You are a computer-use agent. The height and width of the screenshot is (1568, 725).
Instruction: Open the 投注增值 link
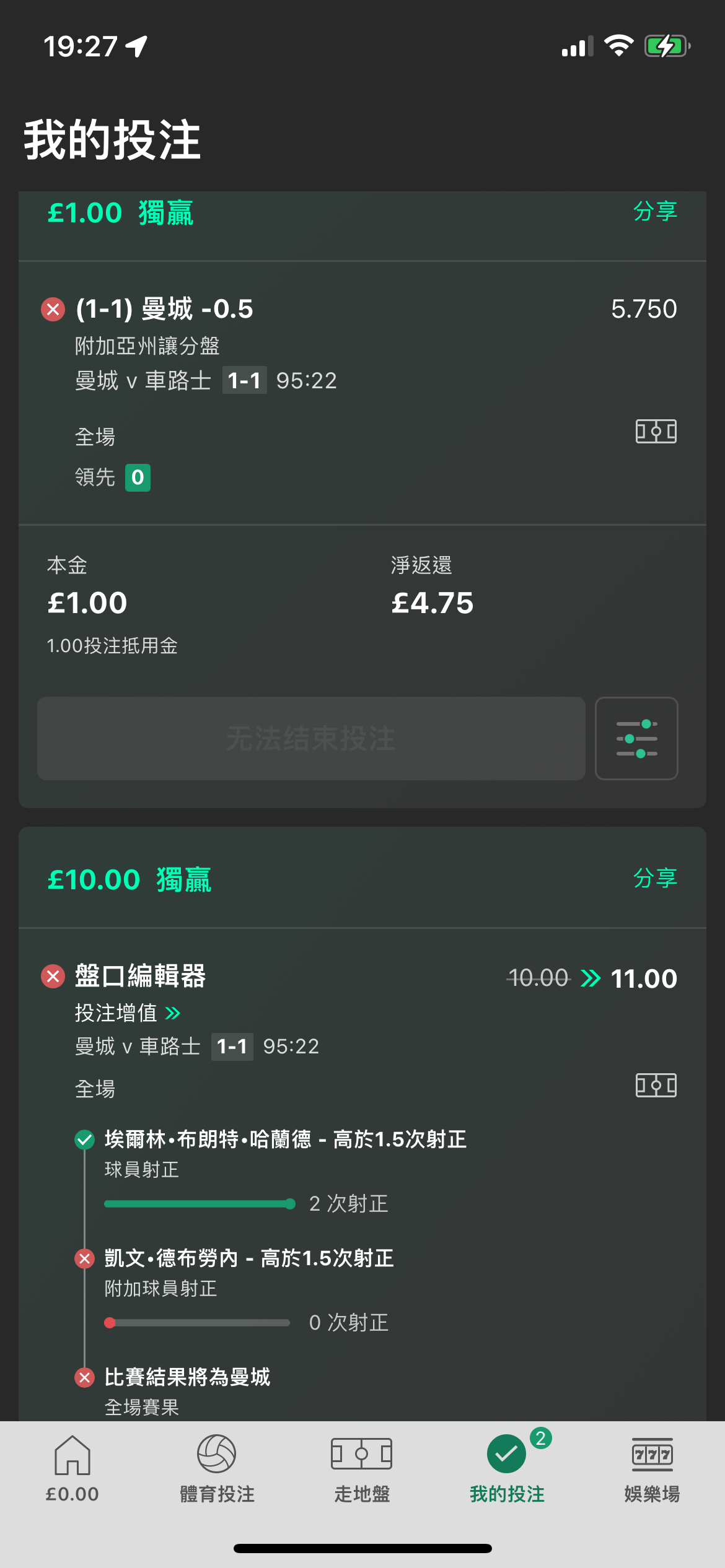[x=128, y=1013]
